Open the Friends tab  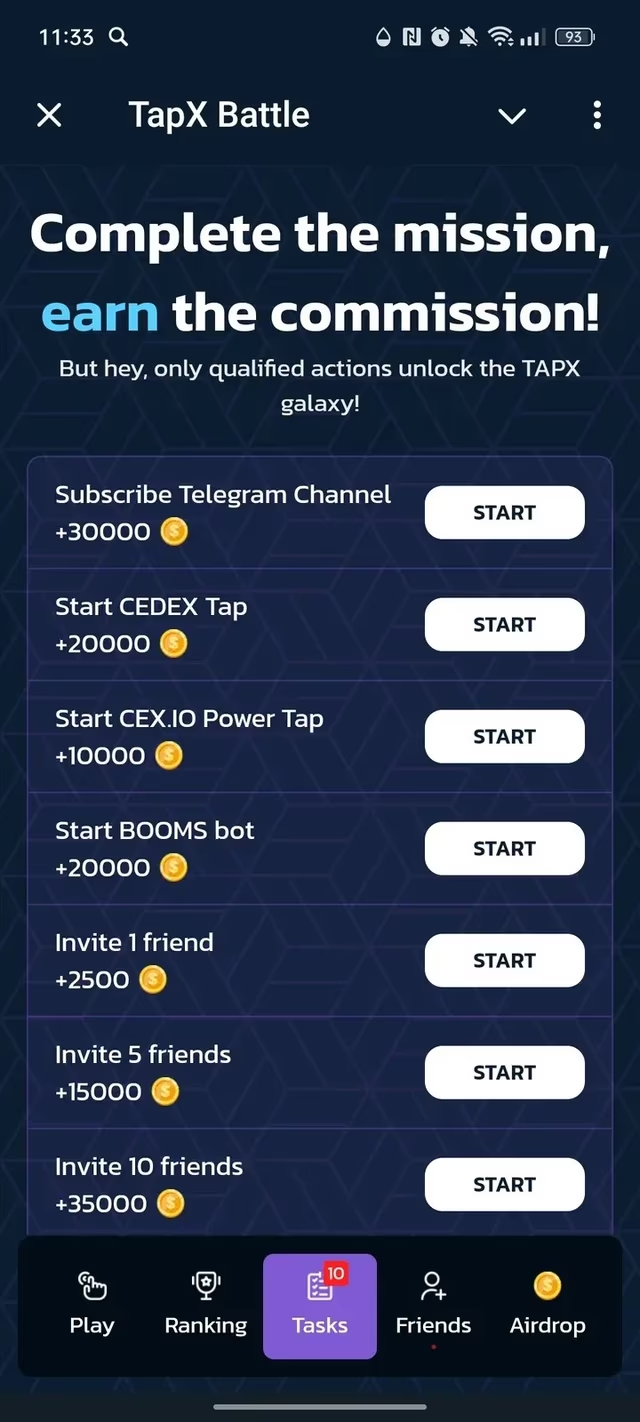(433, 1305)
